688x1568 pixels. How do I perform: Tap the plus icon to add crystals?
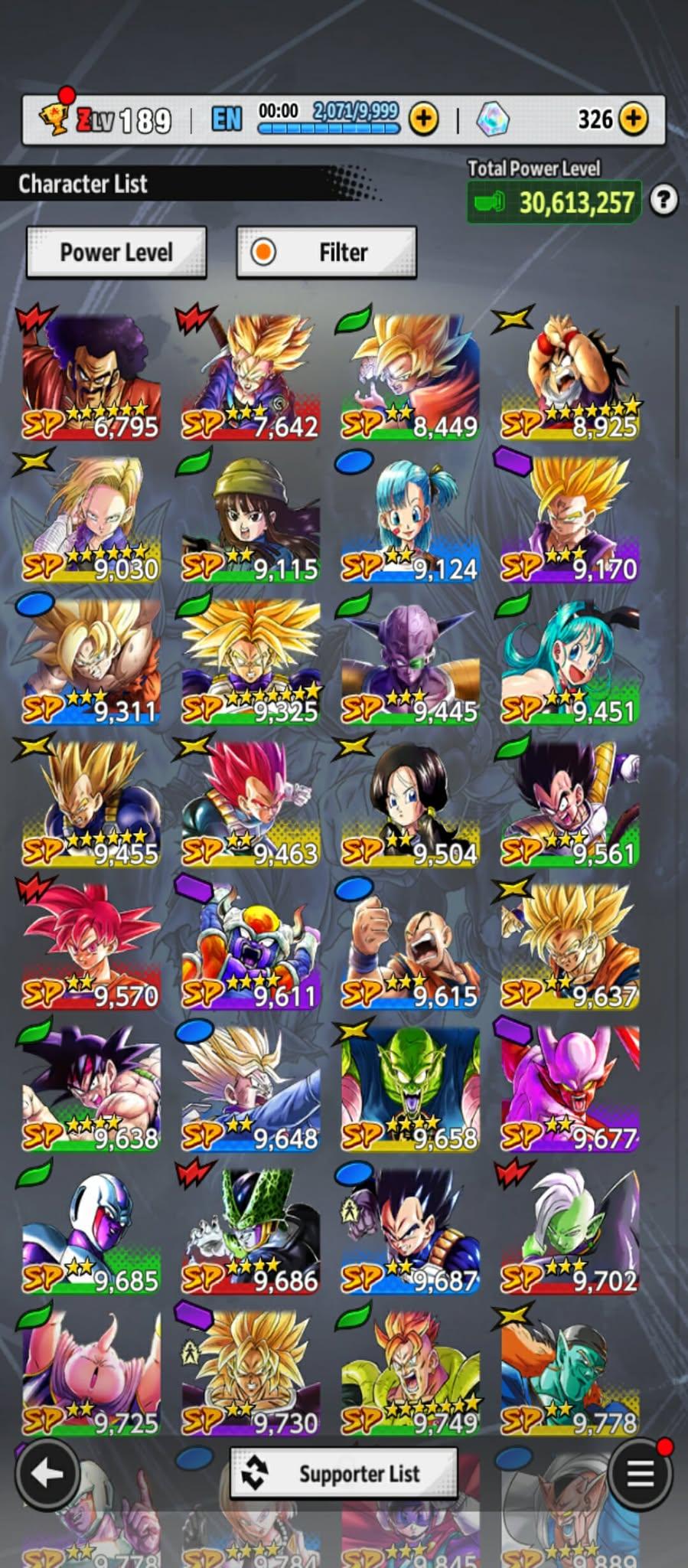coord(633,119)
